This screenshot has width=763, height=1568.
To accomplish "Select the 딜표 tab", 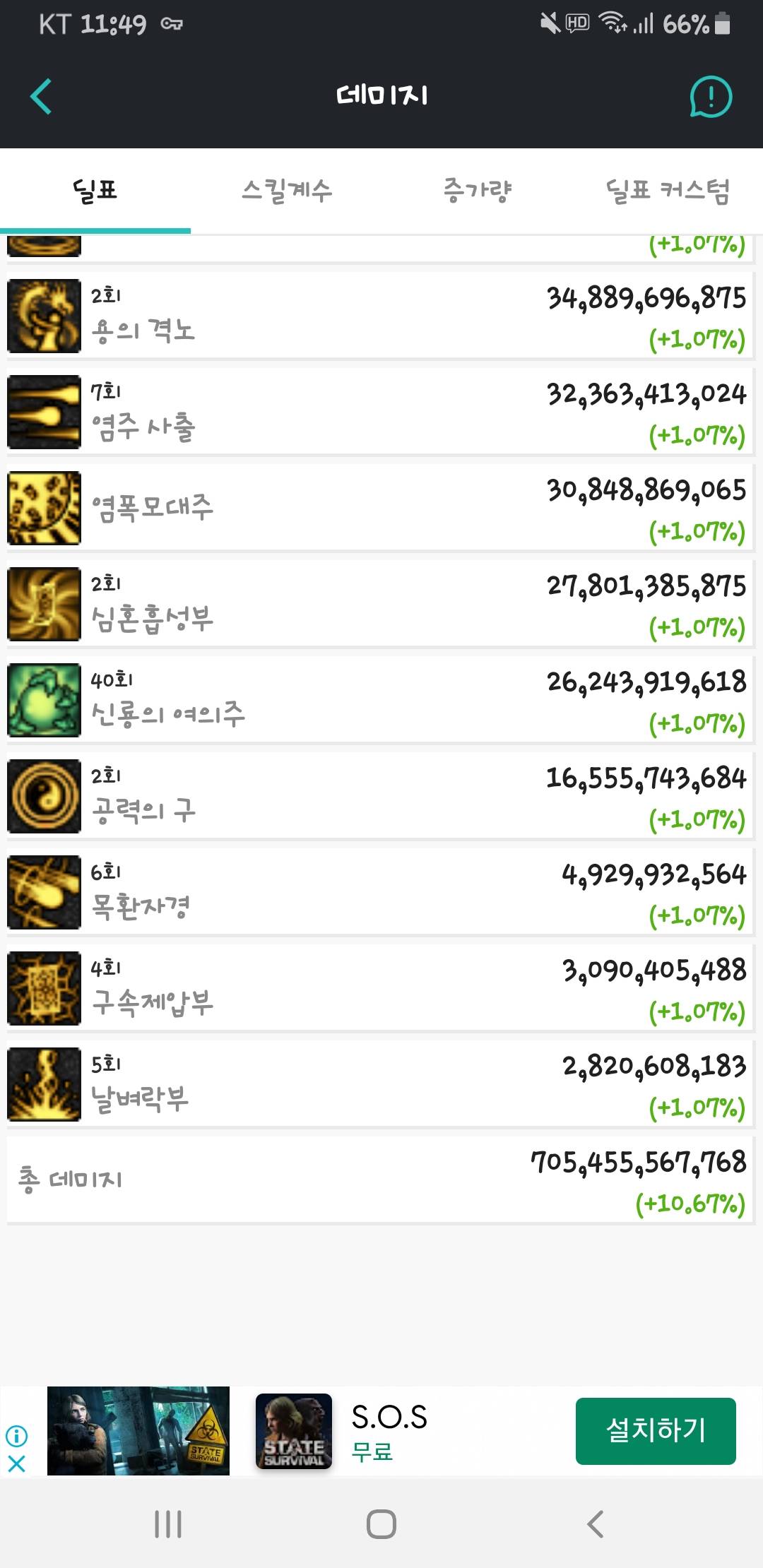I will 95,191.
